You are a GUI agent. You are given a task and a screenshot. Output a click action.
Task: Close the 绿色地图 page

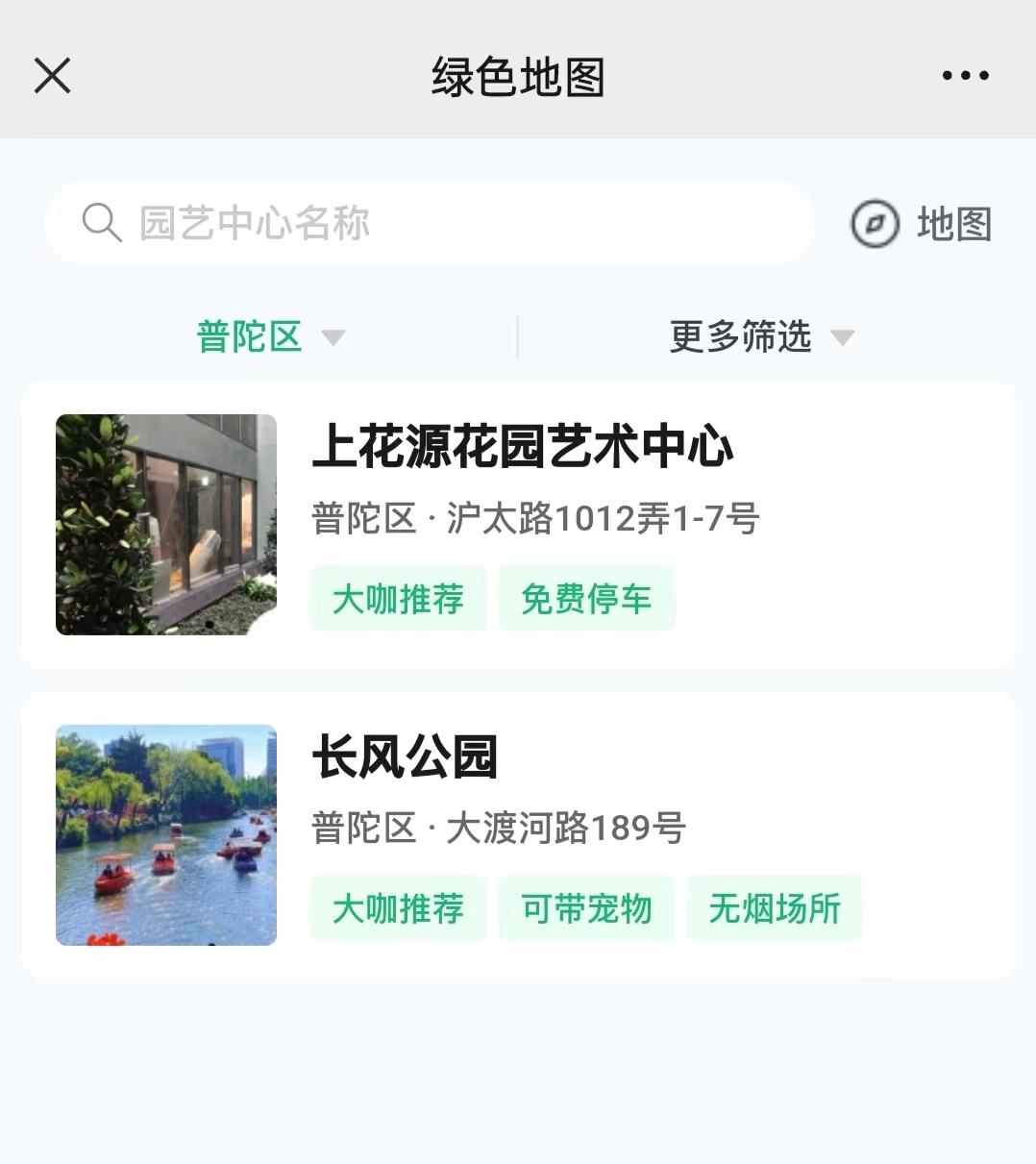pos(53,76)
